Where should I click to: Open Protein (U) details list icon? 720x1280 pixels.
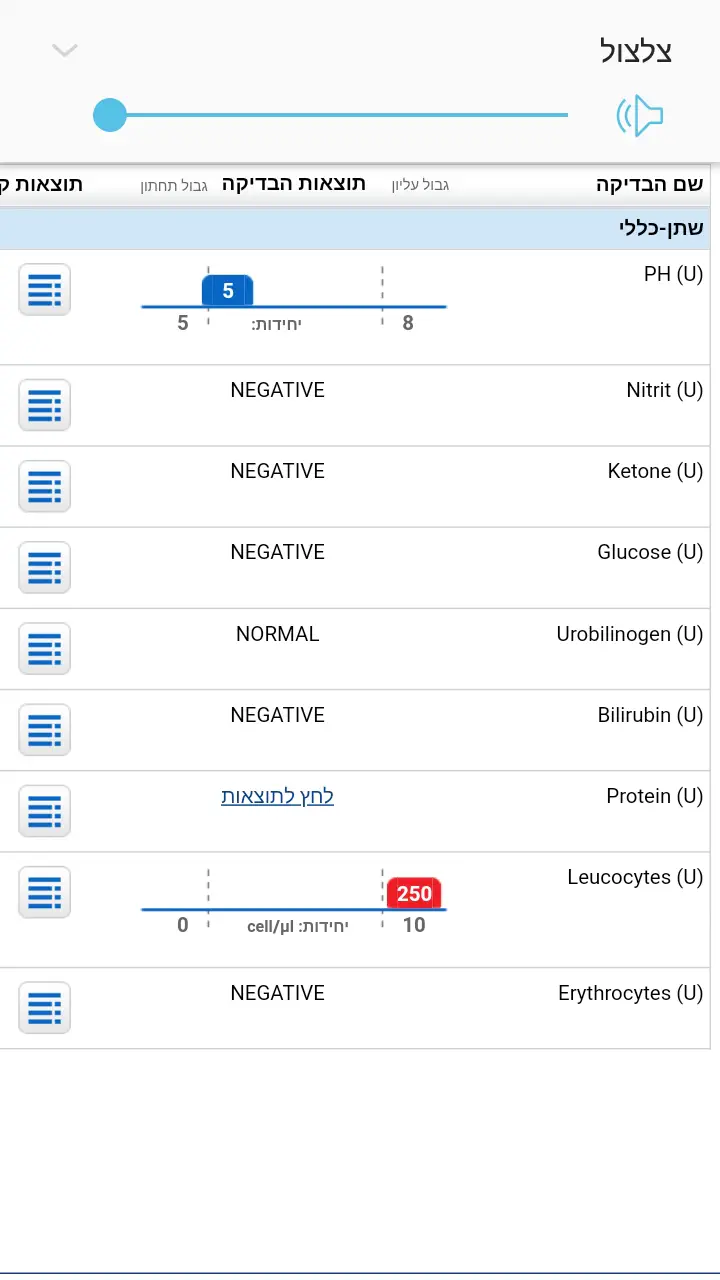[x=45, y=811]
